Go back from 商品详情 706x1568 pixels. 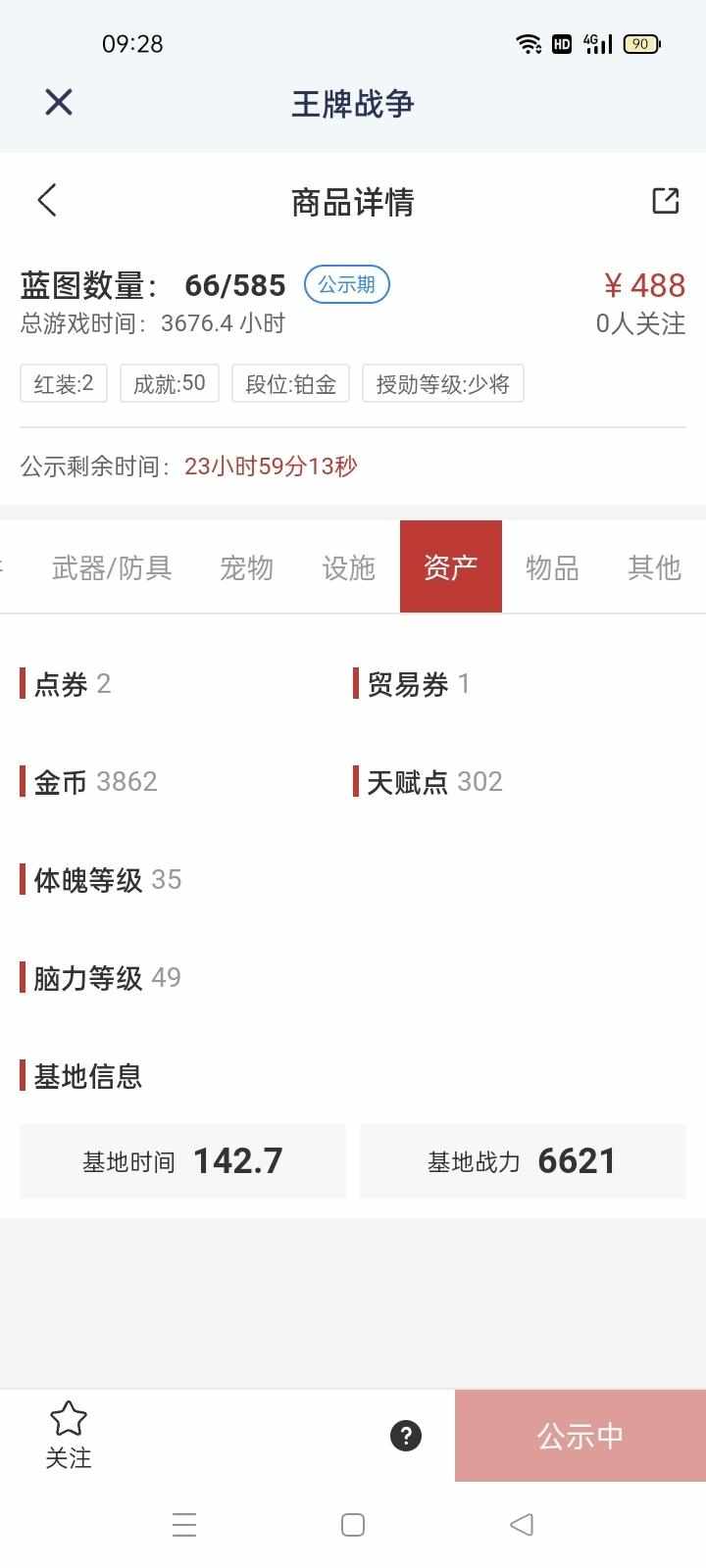point(47,201)
